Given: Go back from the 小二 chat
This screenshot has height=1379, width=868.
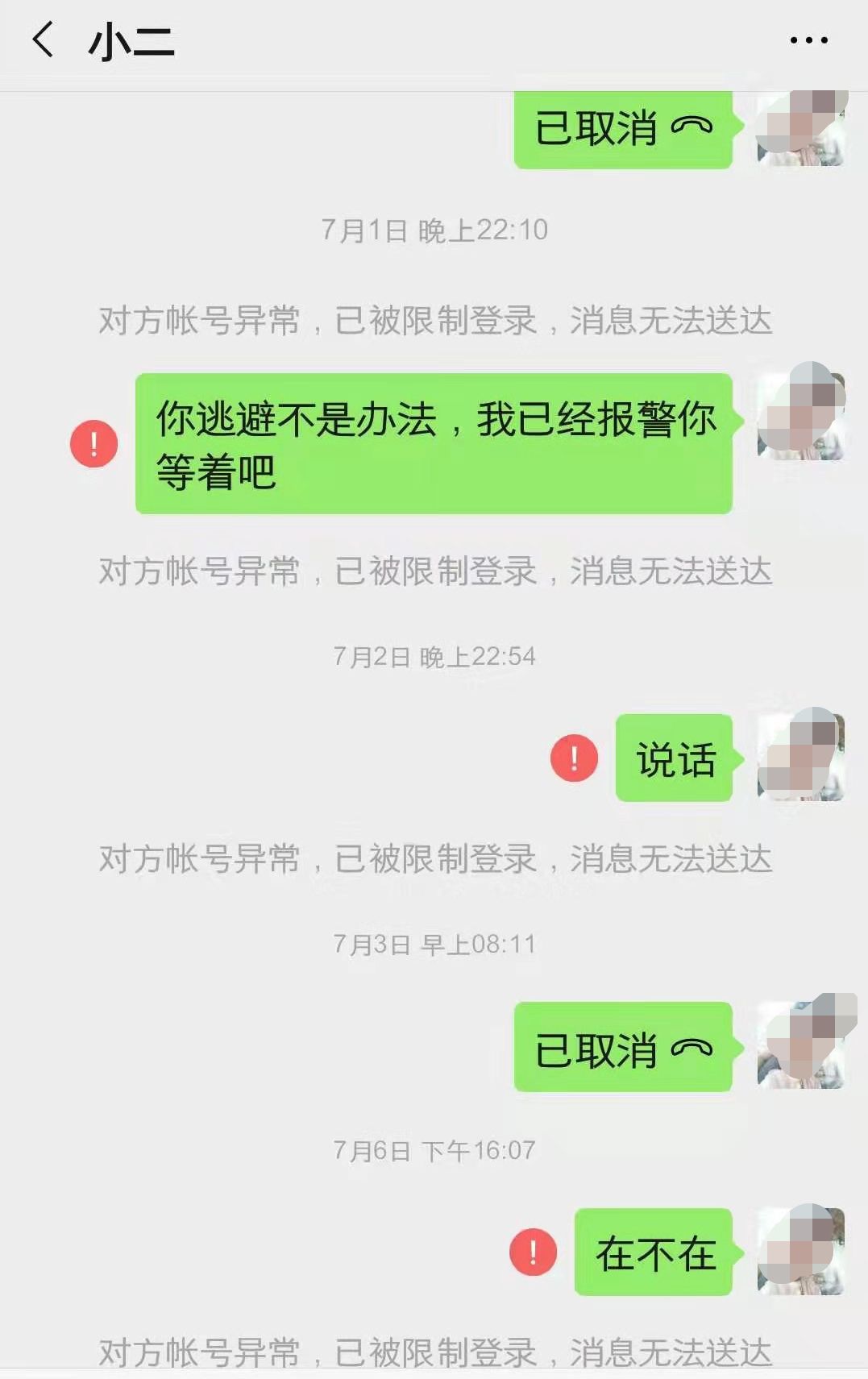Looking at the screenshot, I should [44, 39].
